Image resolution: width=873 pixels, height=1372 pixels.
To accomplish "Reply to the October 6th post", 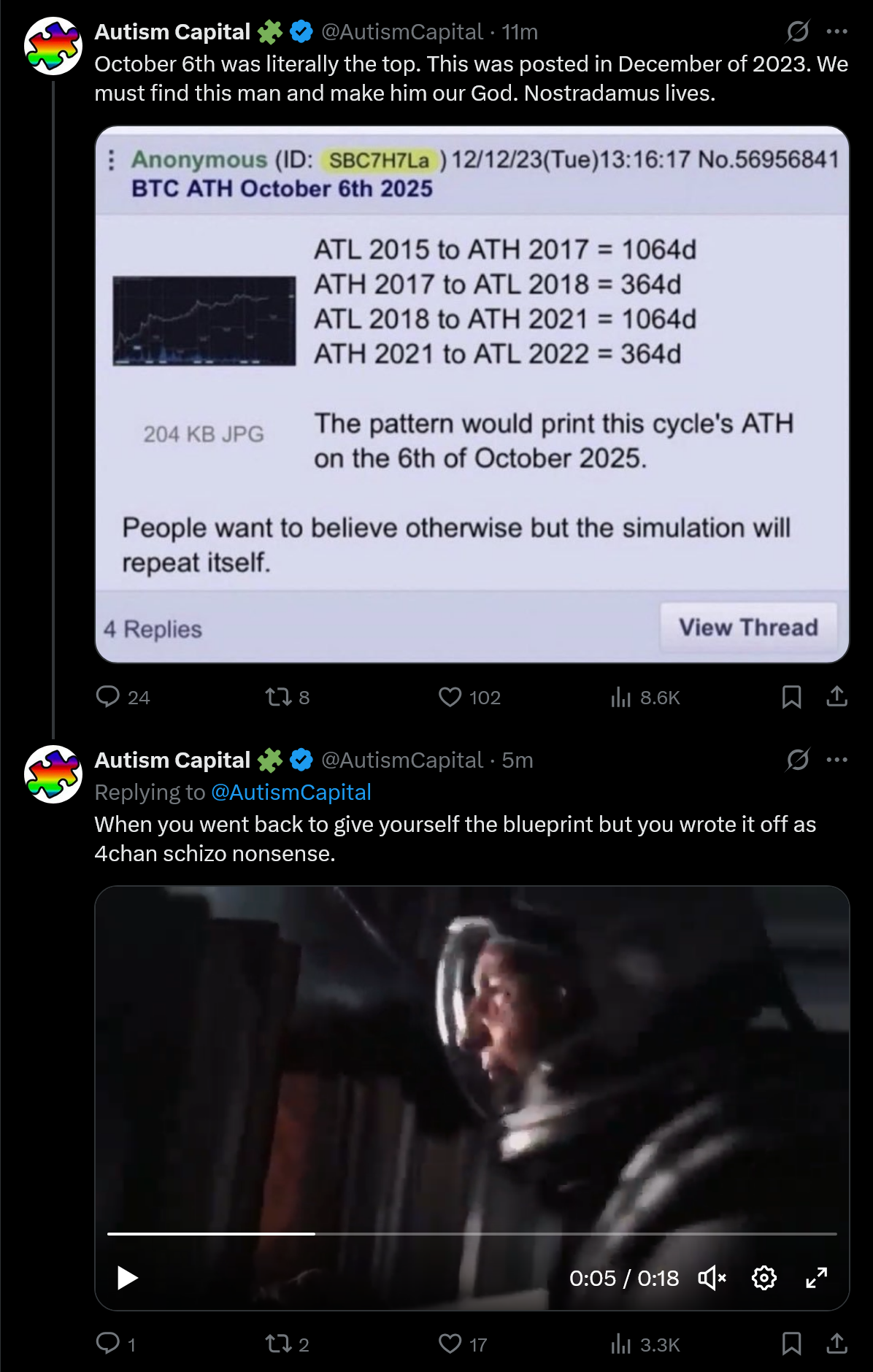I will pyautogui.click(x=108, y=697).
